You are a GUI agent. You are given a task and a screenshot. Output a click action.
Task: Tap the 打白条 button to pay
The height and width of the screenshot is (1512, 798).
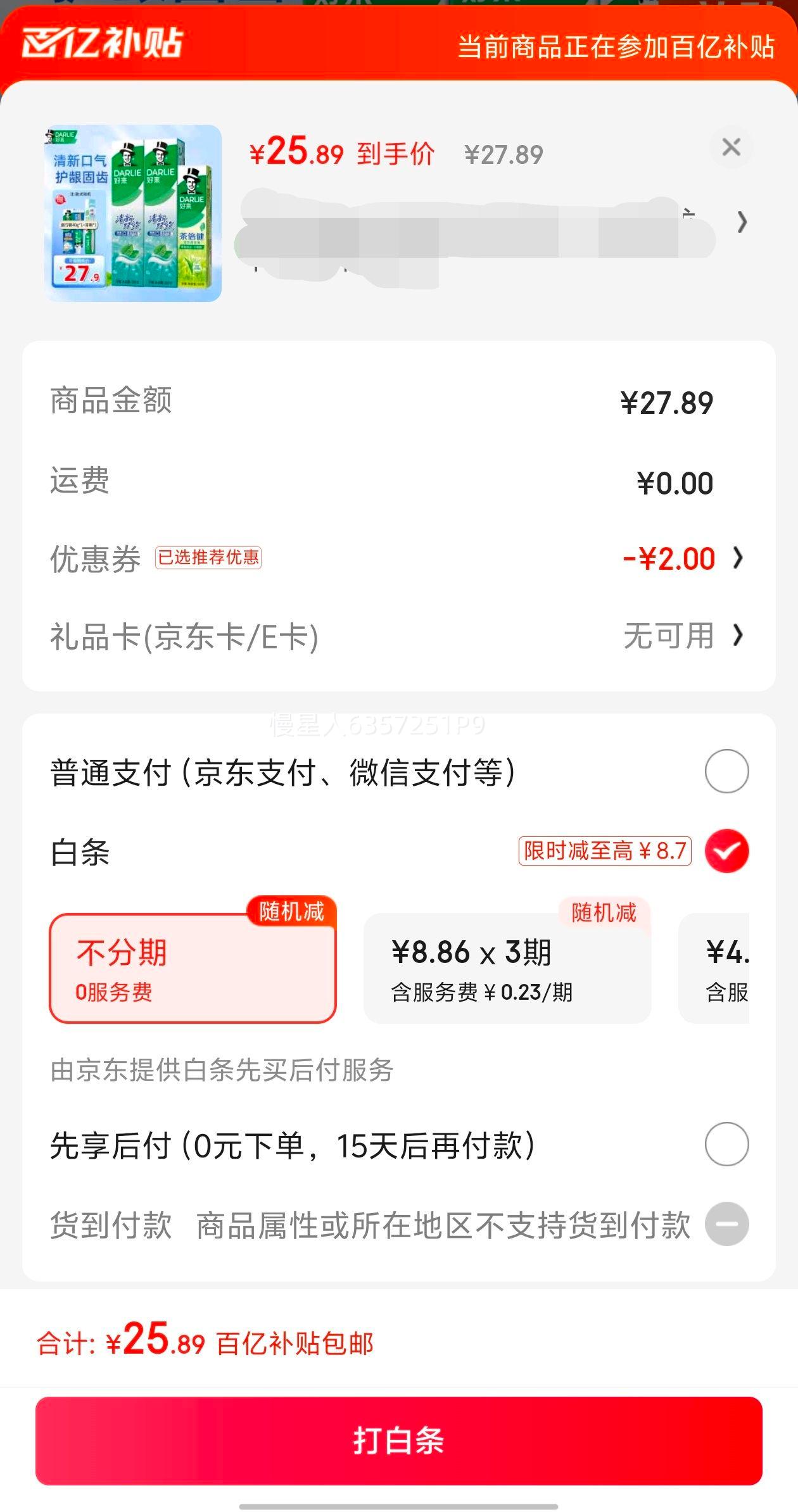coord(399,1440)
